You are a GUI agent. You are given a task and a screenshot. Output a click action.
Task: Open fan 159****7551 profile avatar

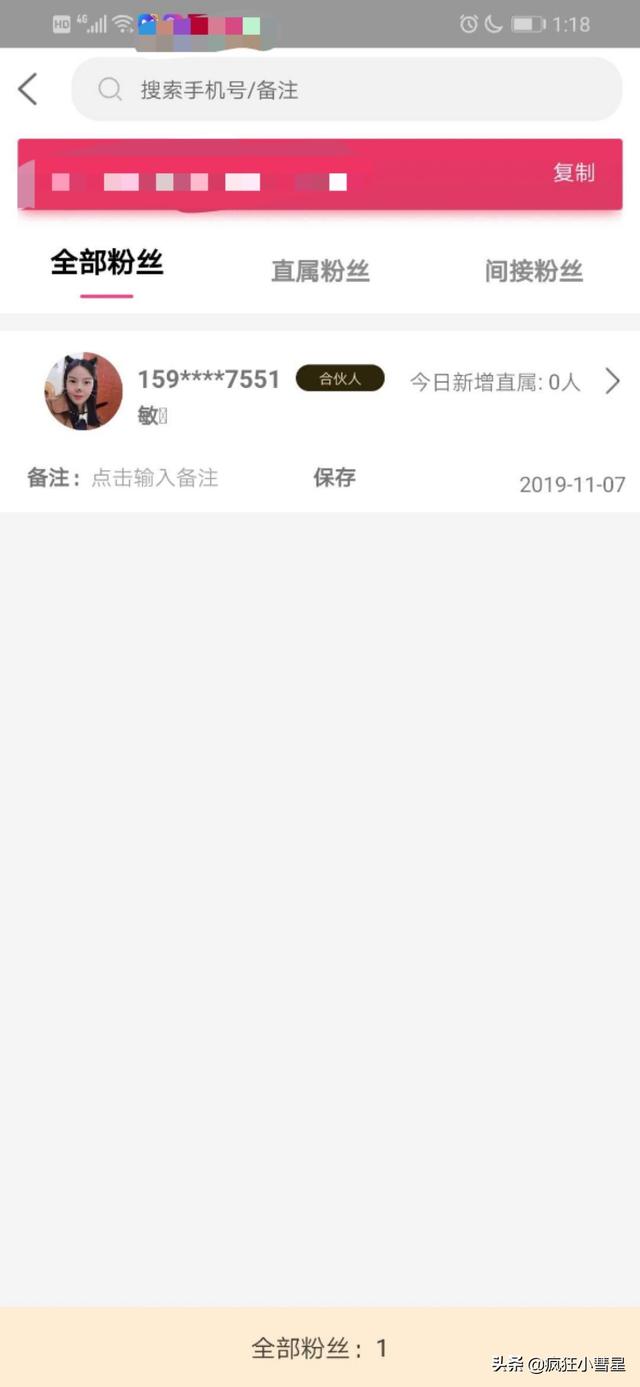click(84, 391)
